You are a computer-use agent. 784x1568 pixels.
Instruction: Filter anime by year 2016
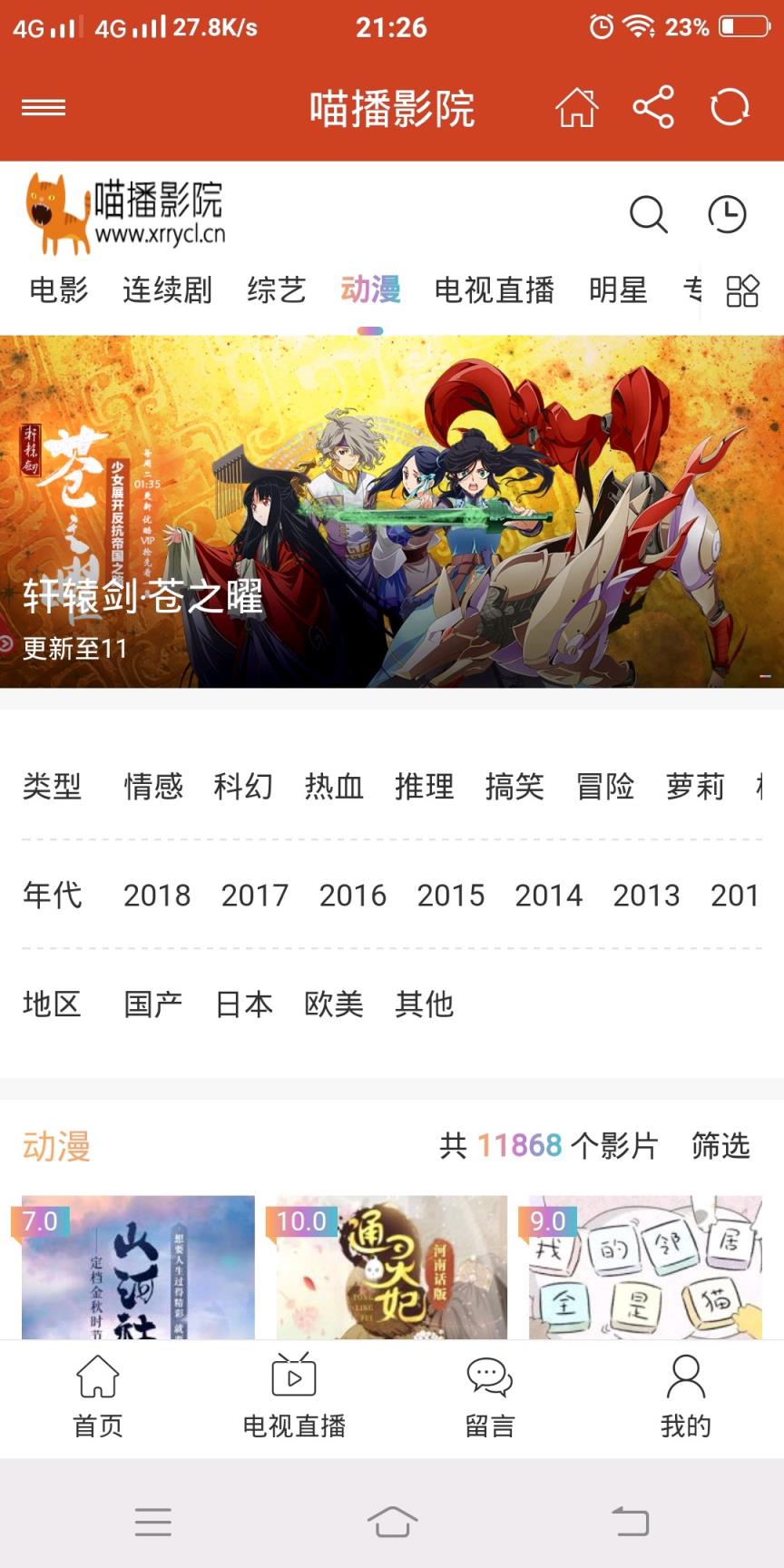[354, 897]
